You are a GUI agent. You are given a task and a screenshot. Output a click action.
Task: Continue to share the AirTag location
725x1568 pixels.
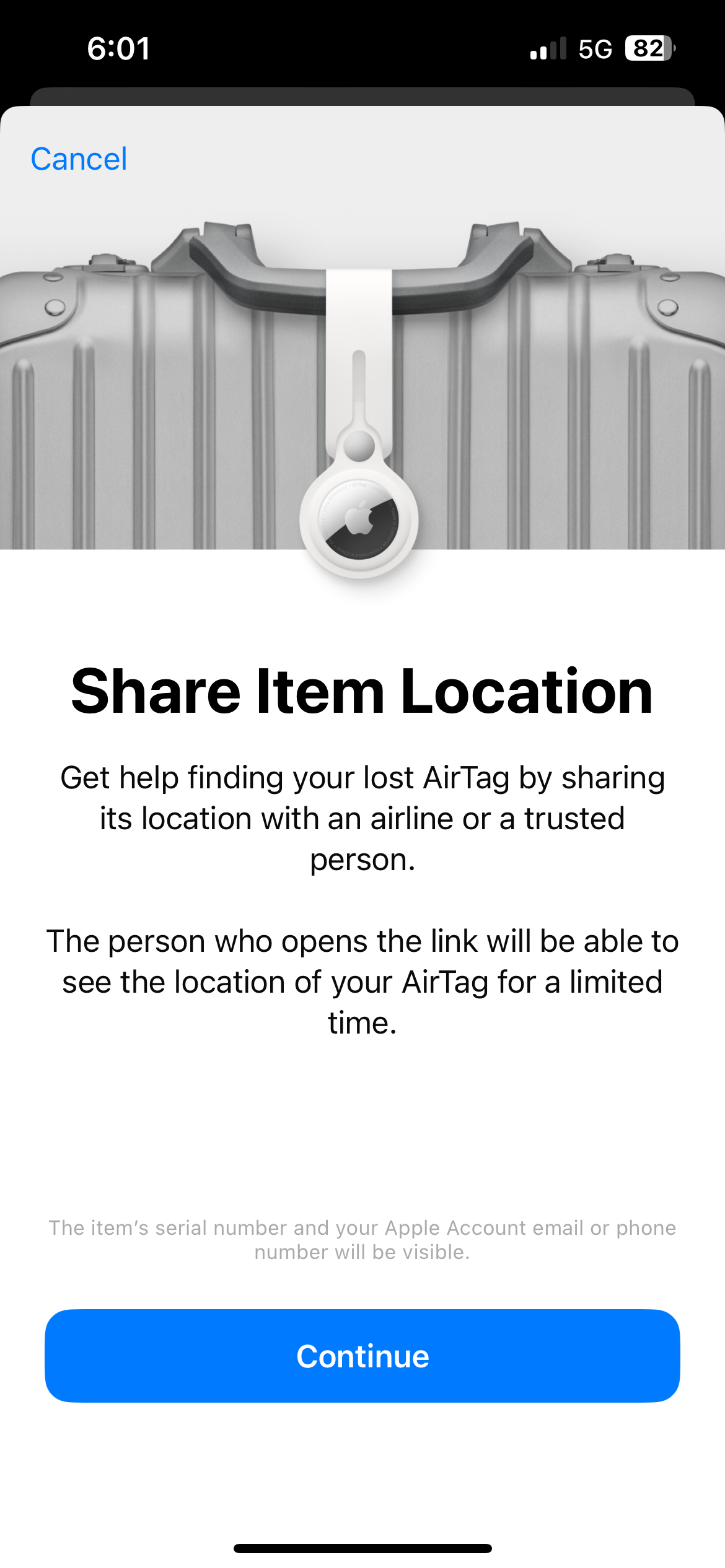pos(362,1356)
